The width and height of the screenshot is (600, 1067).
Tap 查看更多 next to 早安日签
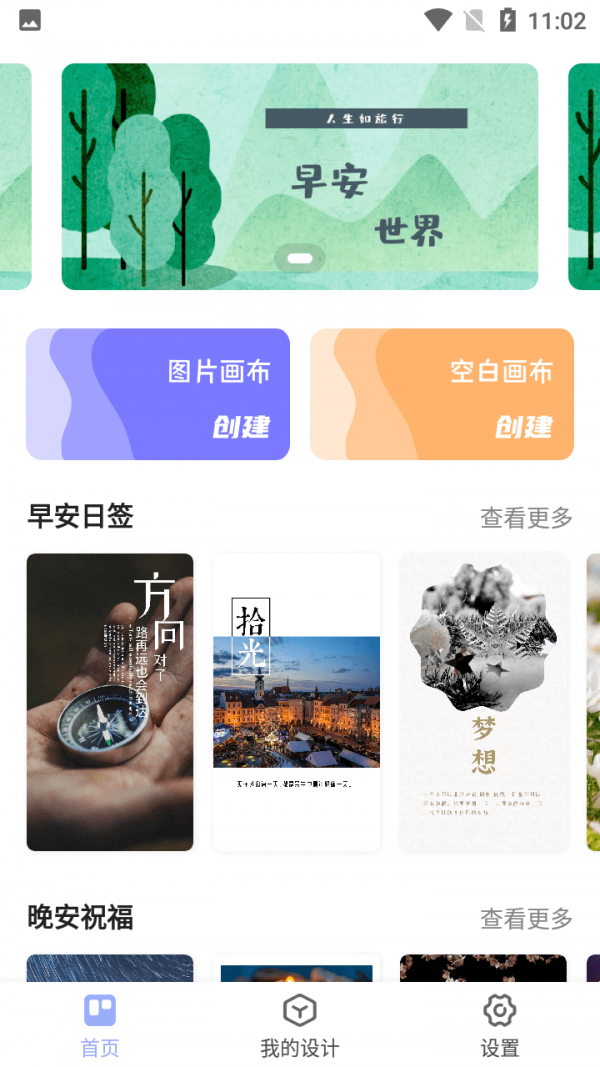click(526, 518)
